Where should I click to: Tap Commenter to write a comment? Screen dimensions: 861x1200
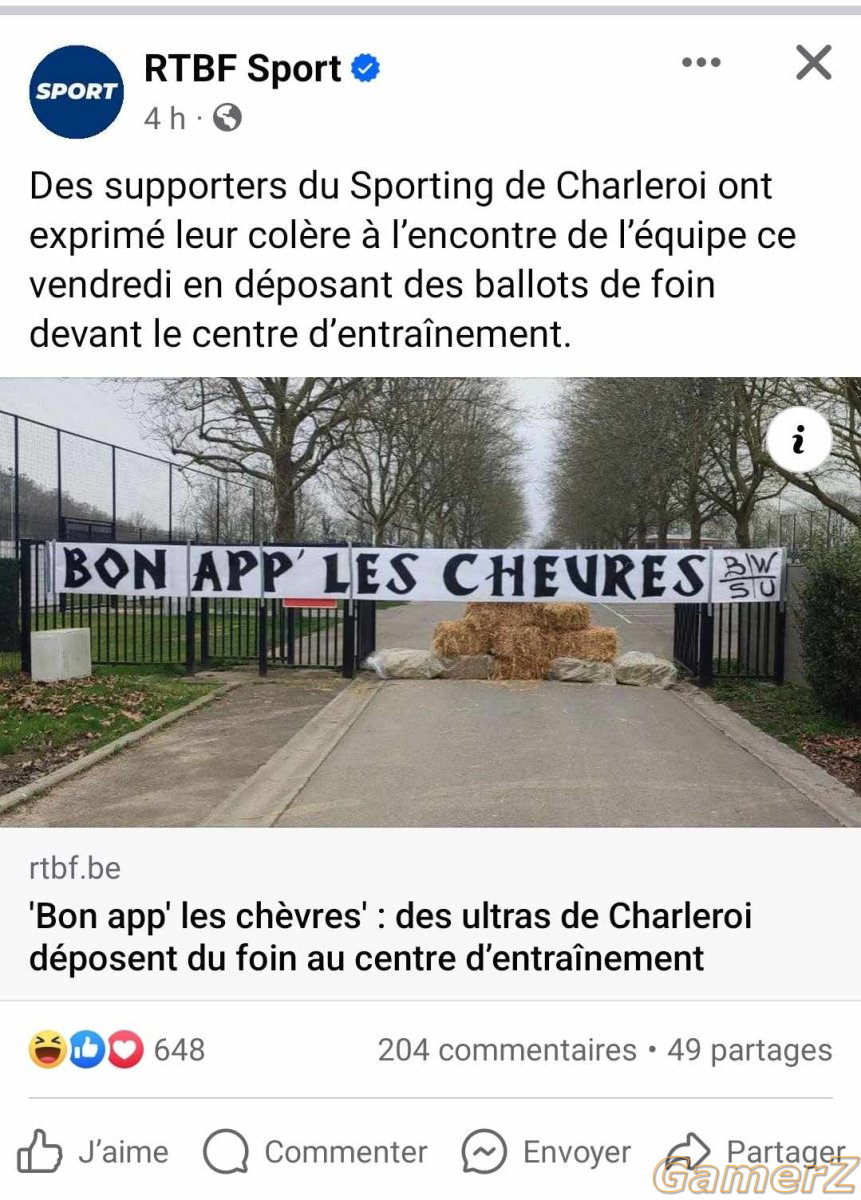coord(316,1152)
